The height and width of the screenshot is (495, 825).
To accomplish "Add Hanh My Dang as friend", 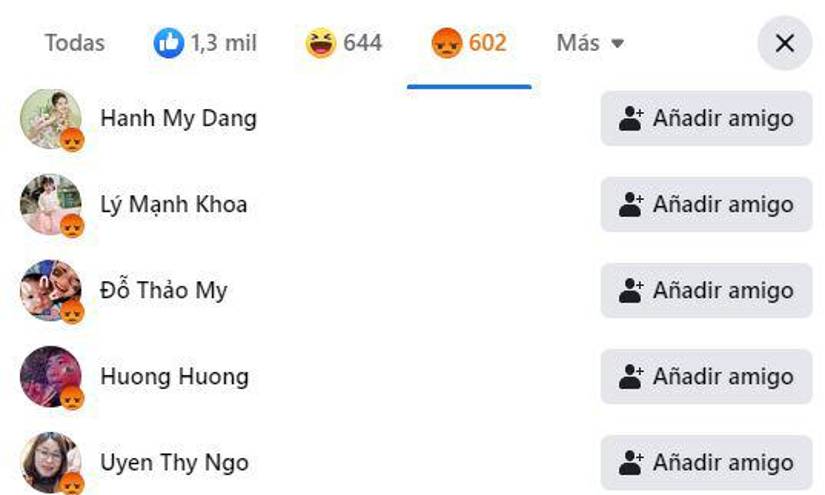I will (x=706, y=119).
